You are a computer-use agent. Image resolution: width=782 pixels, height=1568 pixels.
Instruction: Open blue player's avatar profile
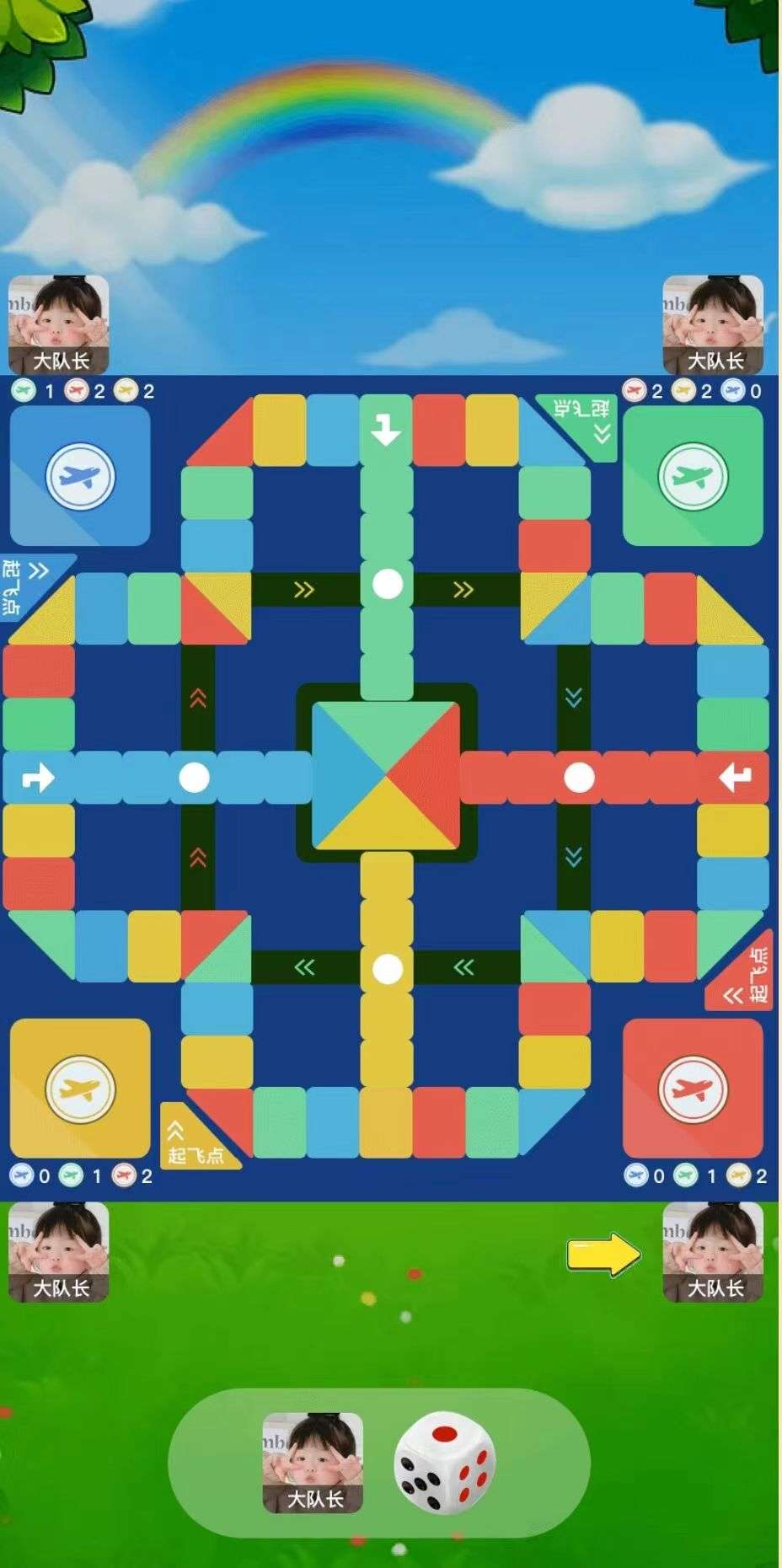coord(58,324)
